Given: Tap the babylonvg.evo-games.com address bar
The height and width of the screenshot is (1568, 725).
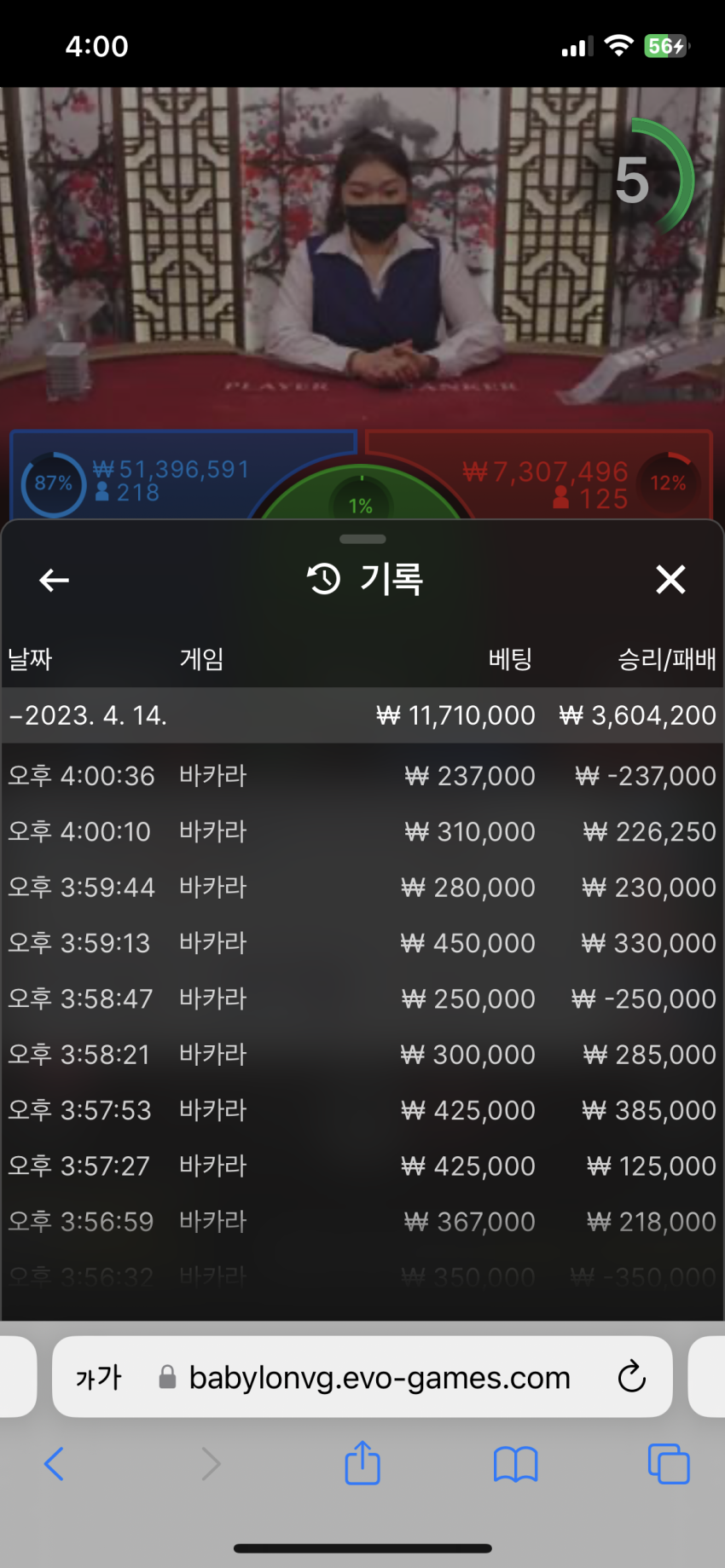Looking at the screenshot, I should (x=364, y=1377).
